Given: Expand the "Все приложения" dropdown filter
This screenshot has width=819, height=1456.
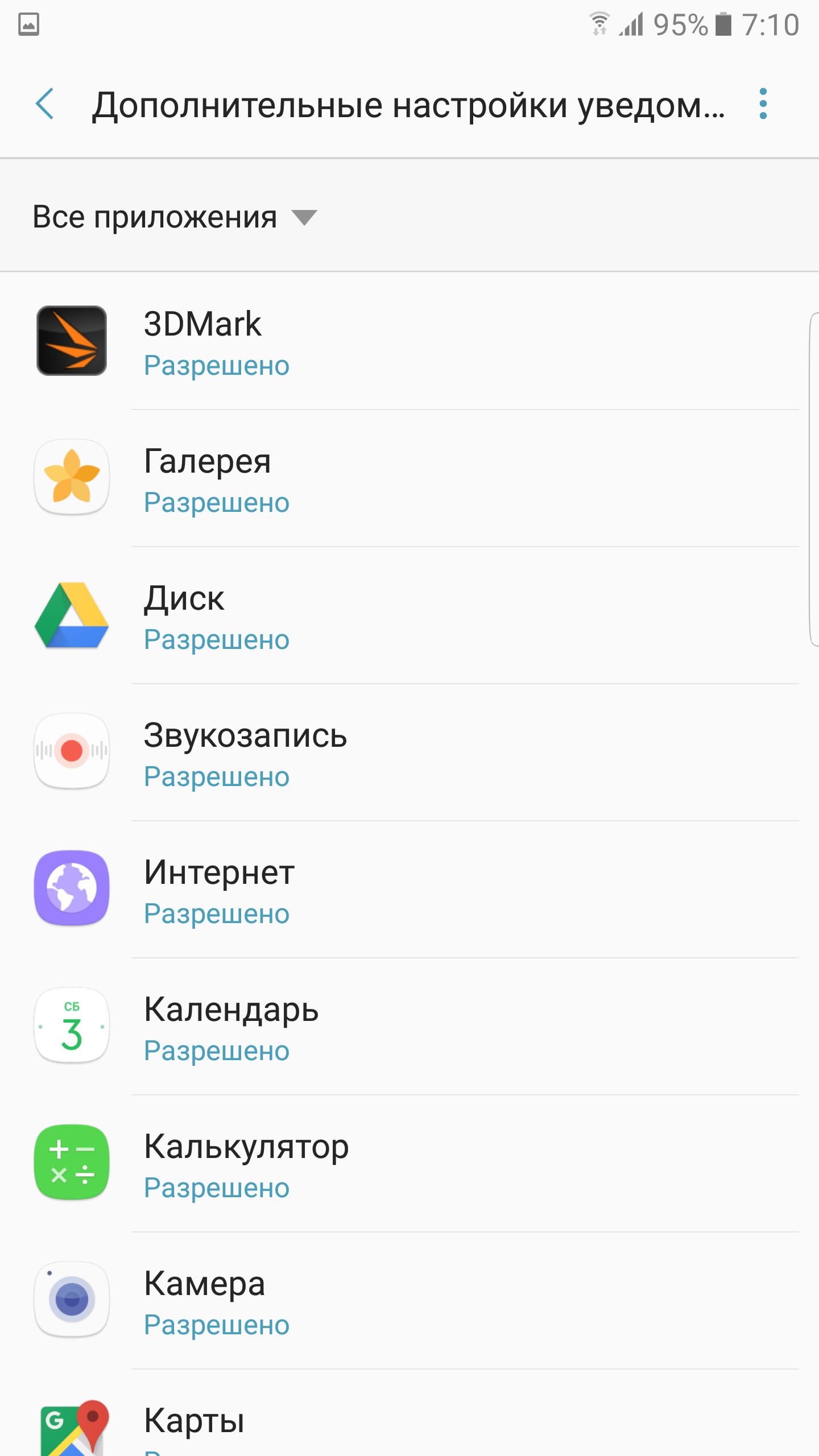Looking at the screenshot, I should coord(174,217).
